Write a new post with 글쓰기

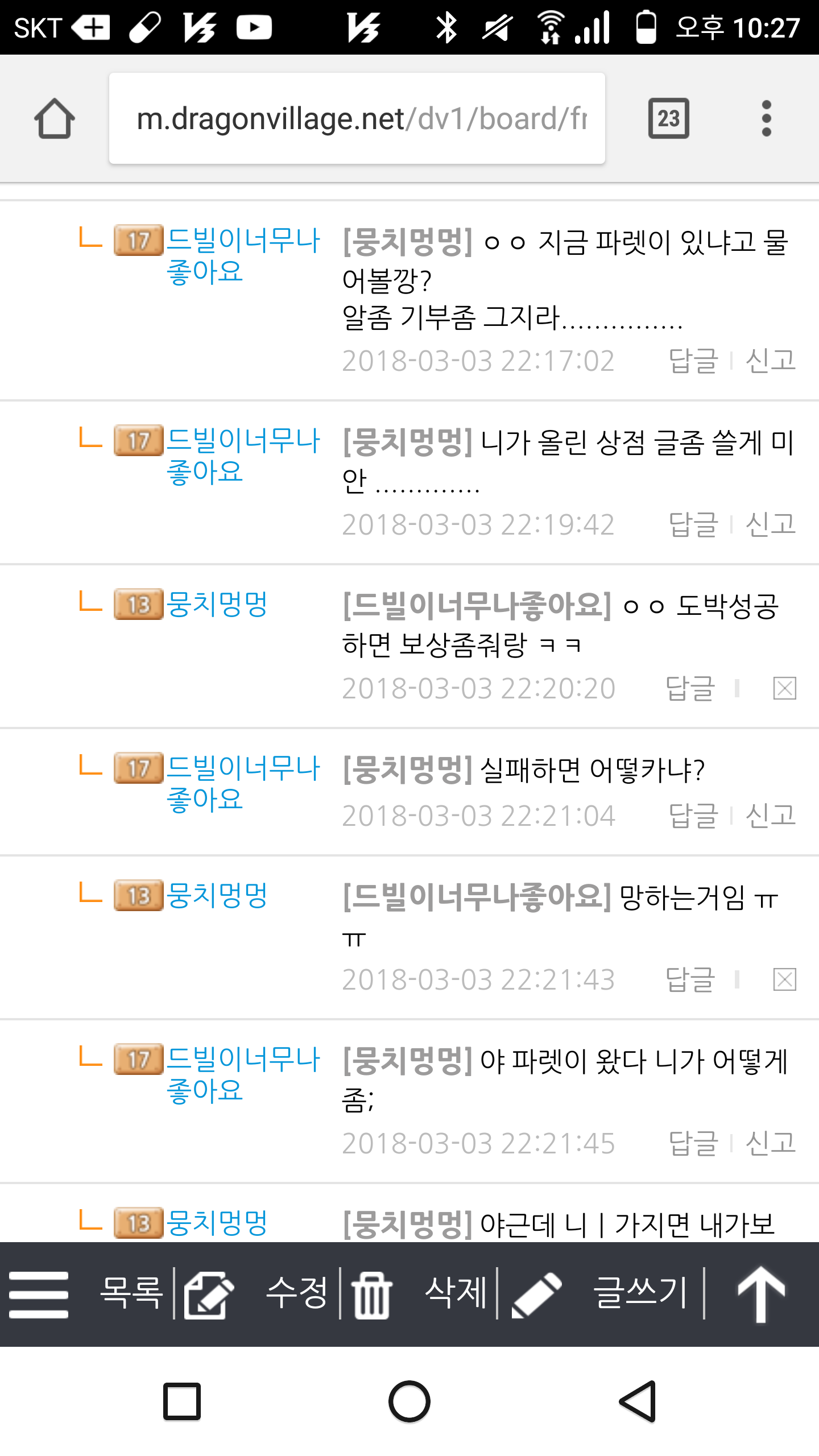(640, 1293)
